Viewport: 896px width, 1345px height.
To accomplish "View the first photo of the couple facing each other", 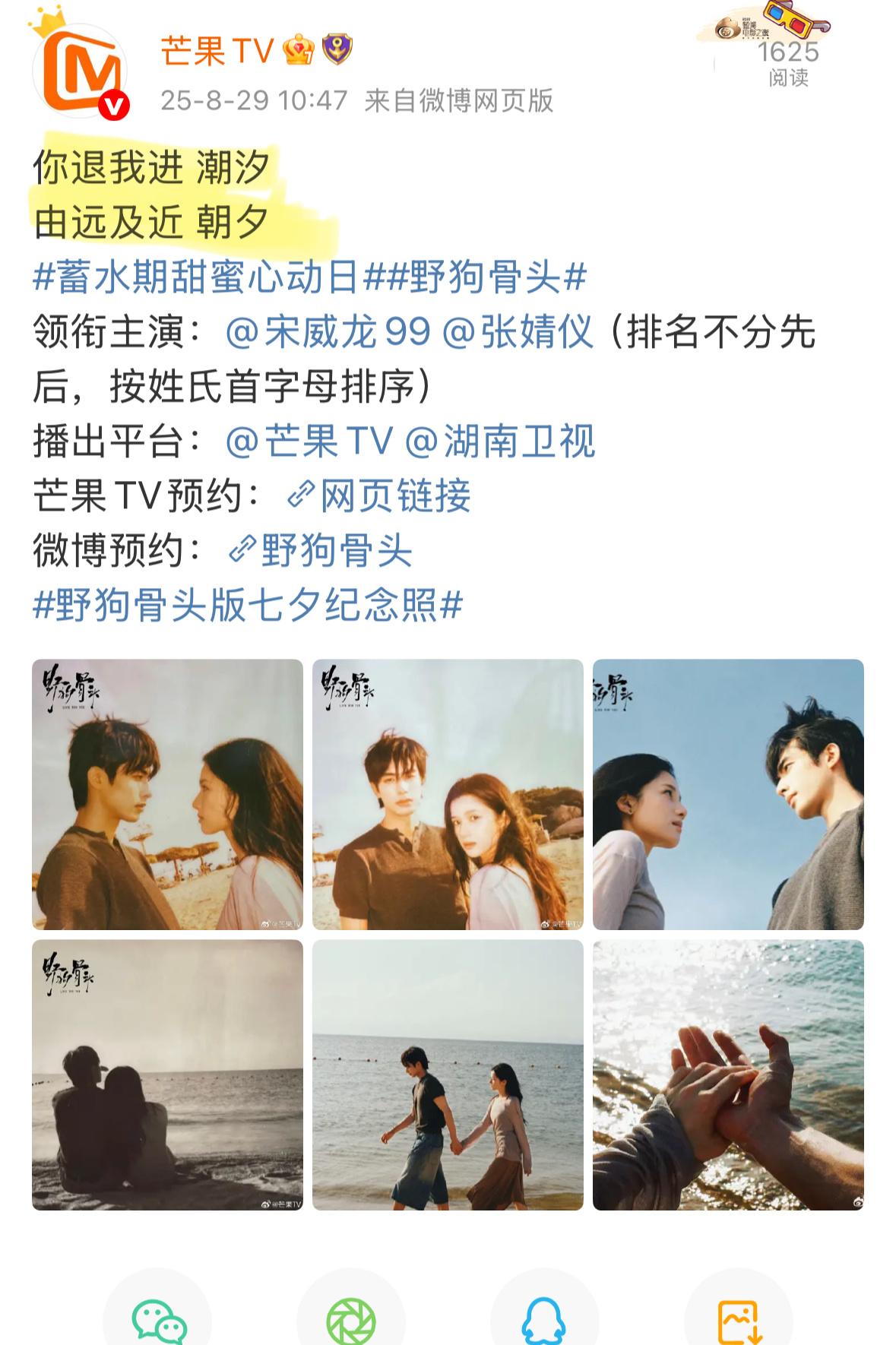I will click(x=167, y=794).
